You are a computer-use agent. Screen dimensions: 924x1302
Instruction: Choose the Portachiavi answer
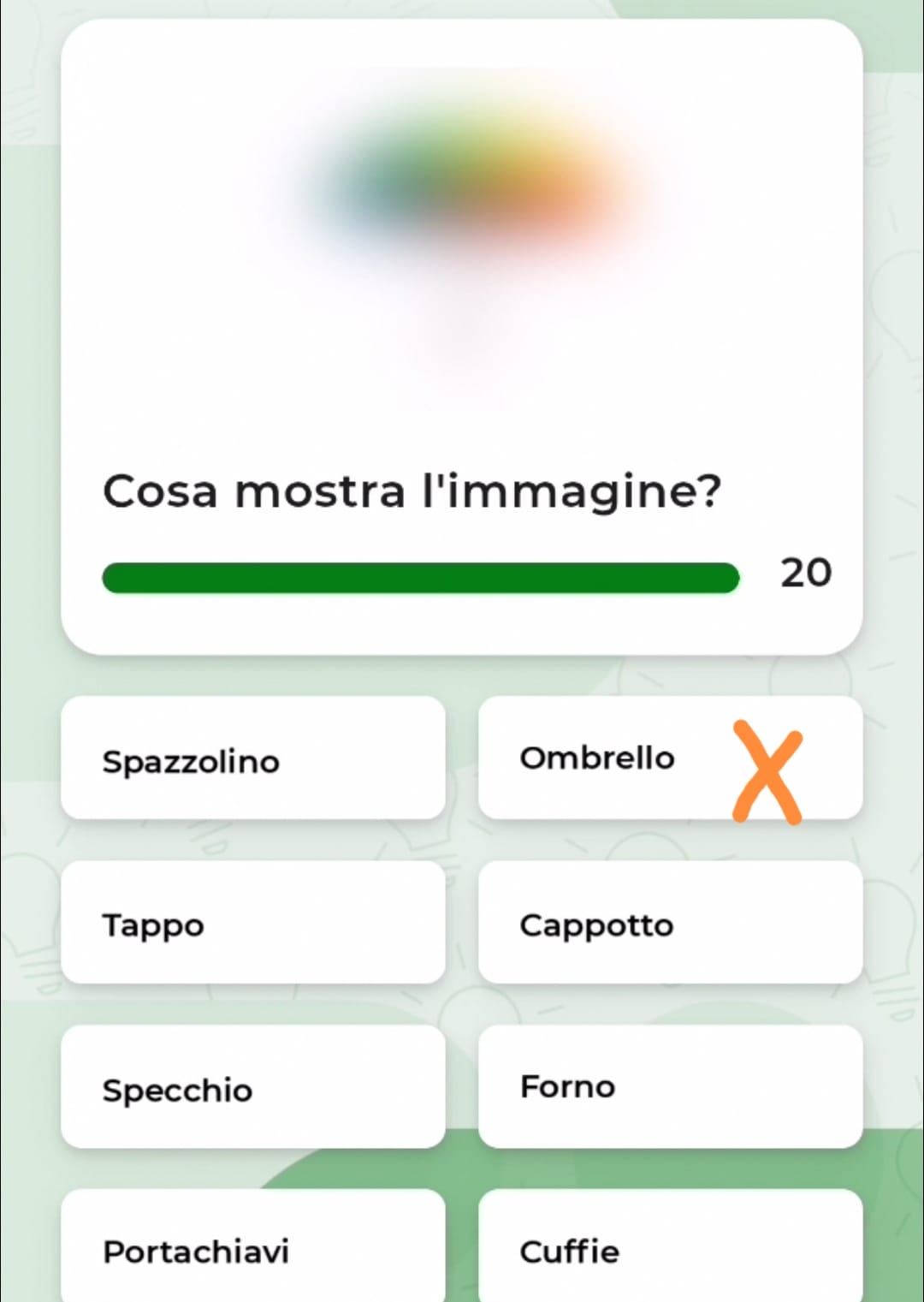(253, 1248)
